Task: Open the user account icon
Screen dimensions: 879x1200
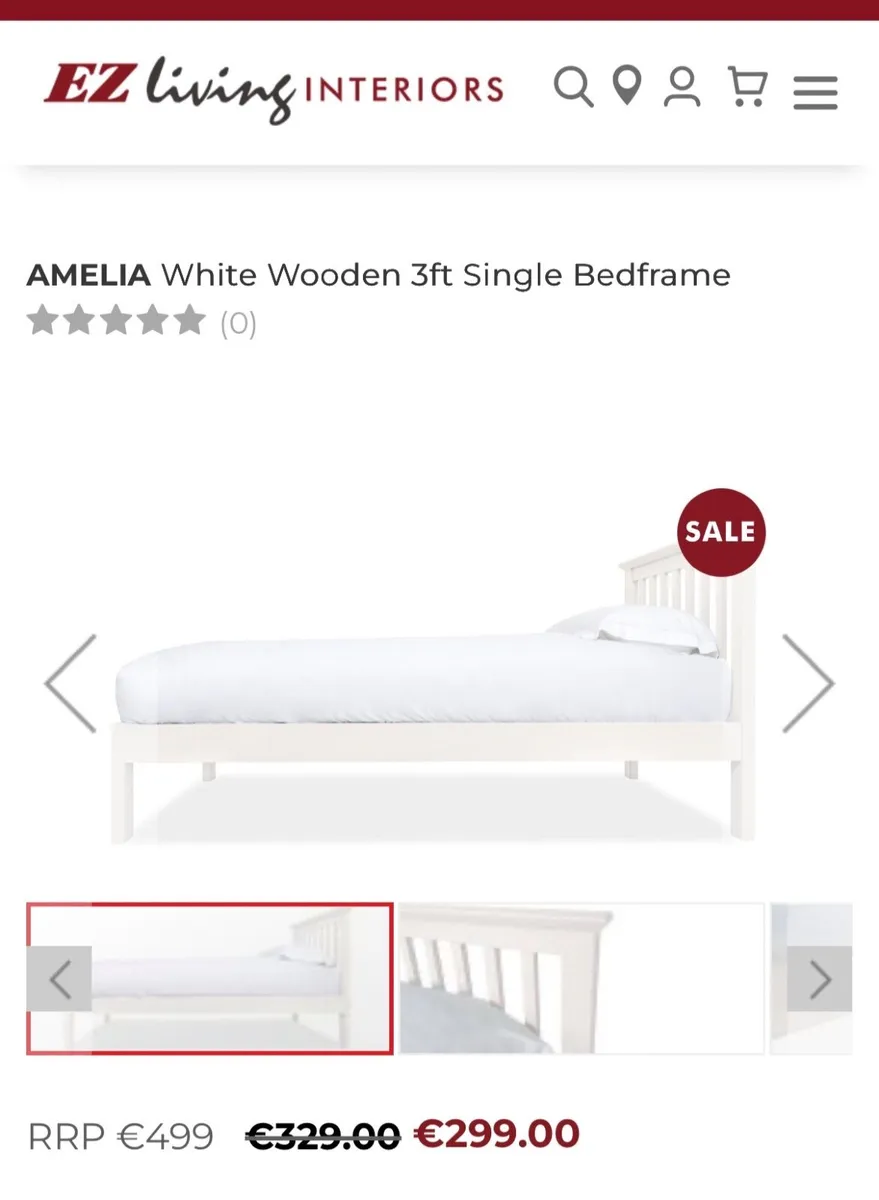Action: point(681,89)
